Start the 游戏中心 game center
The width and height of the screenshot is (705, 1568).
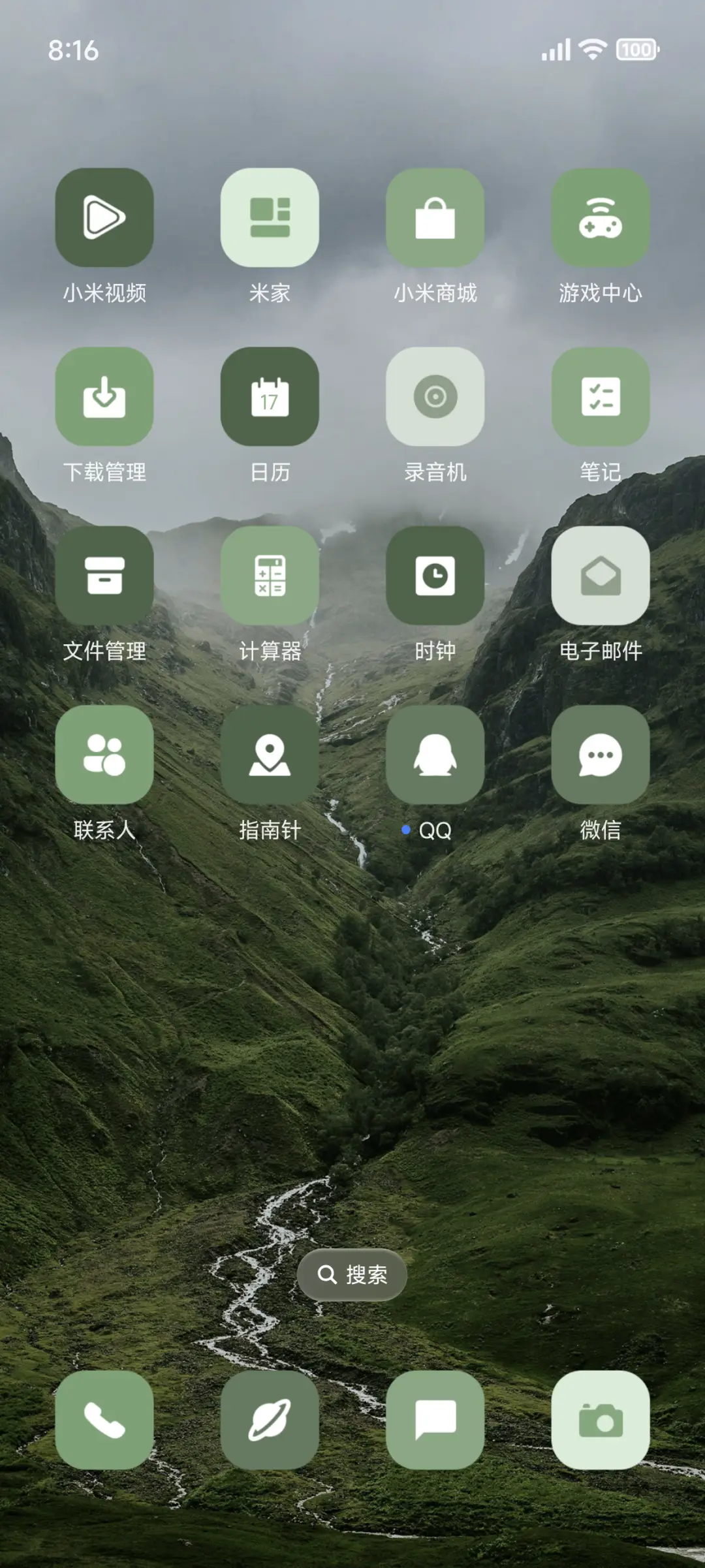pyautogui.click(x=601, y=219)
